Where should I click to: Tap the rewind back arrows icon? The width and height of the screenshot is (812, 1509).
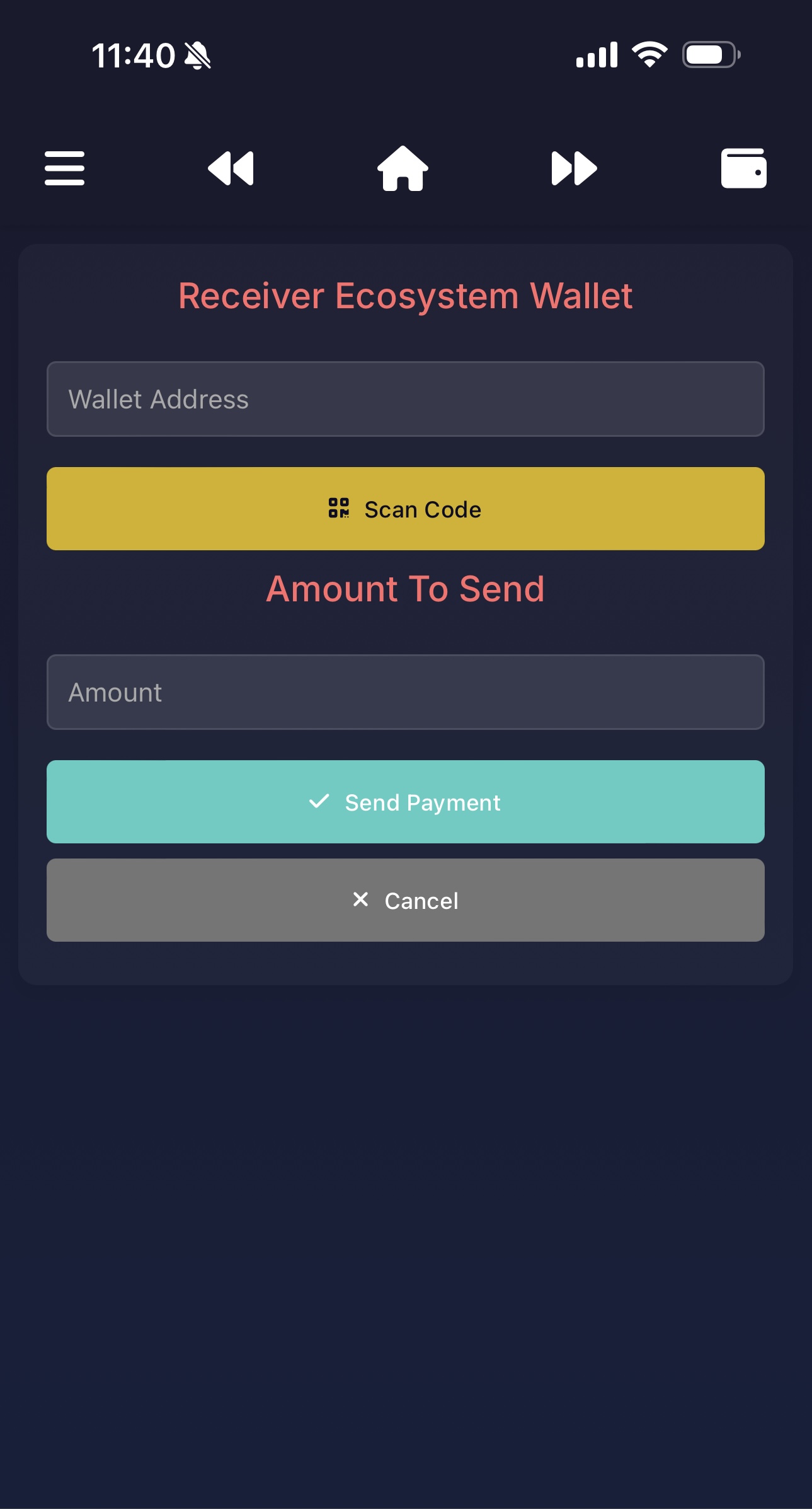[231, 168]
